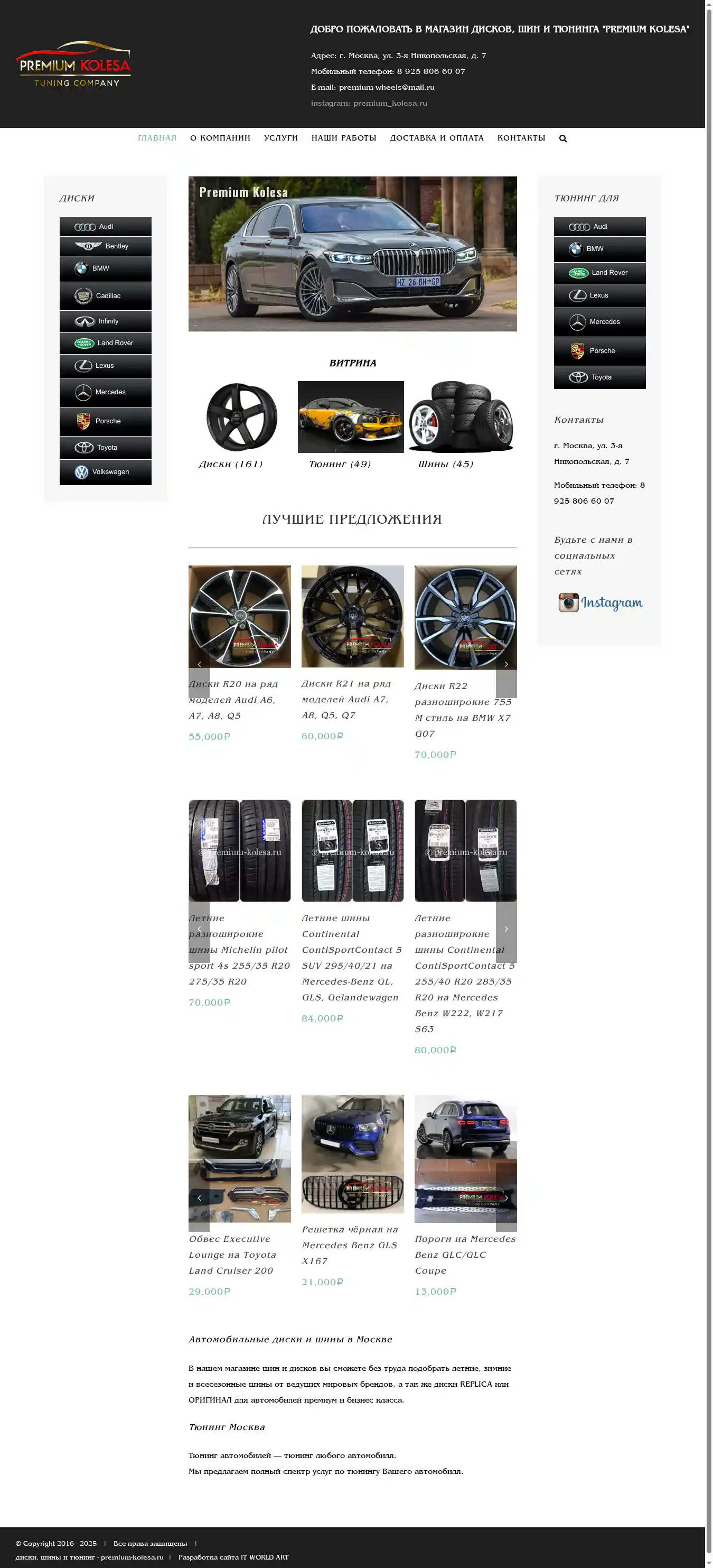Open the search icon in the navigation menu
713x1568 pixels.
(562, 139)
